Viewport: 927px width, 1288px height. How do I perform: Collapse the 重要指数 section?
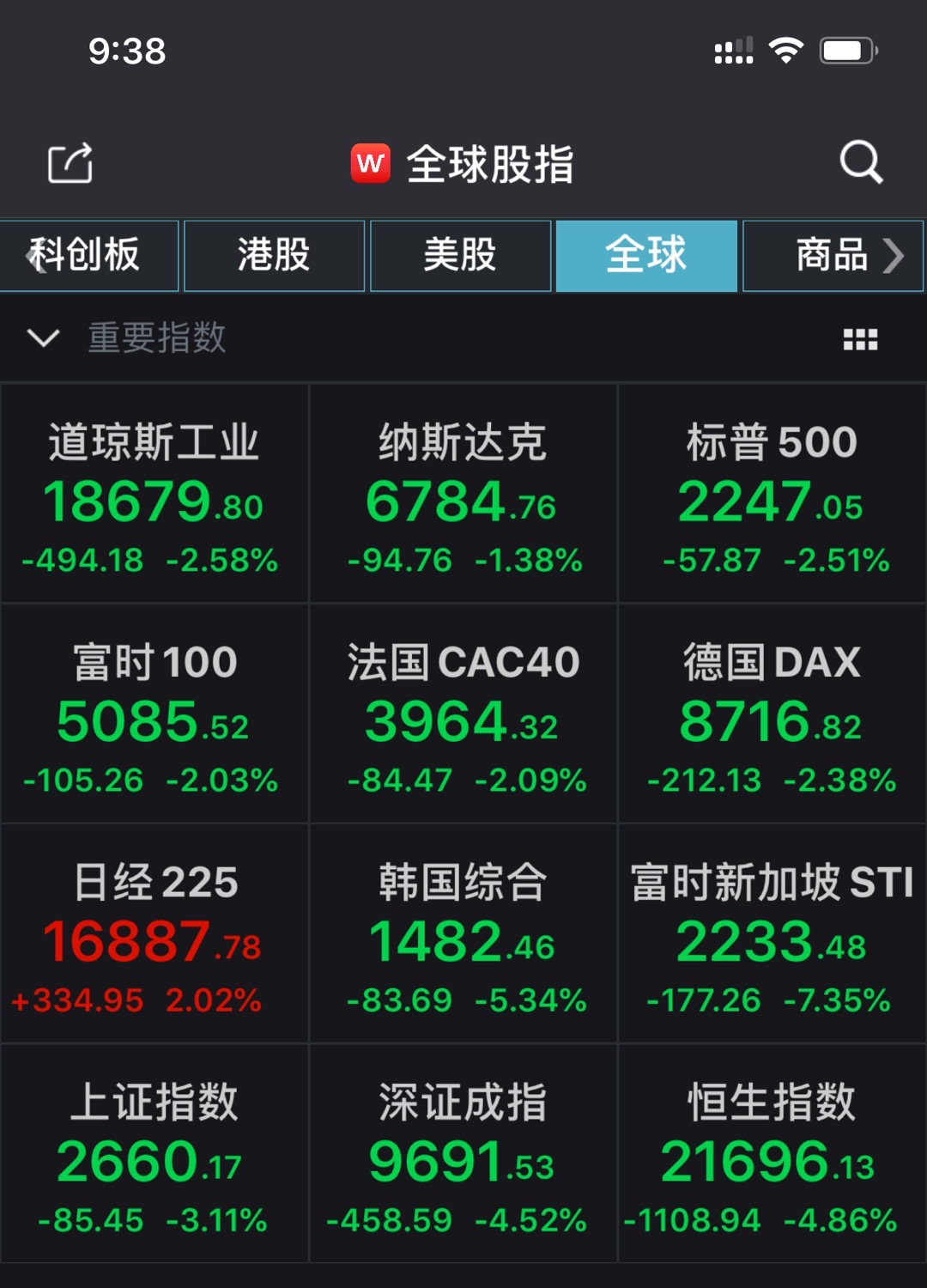44,338
